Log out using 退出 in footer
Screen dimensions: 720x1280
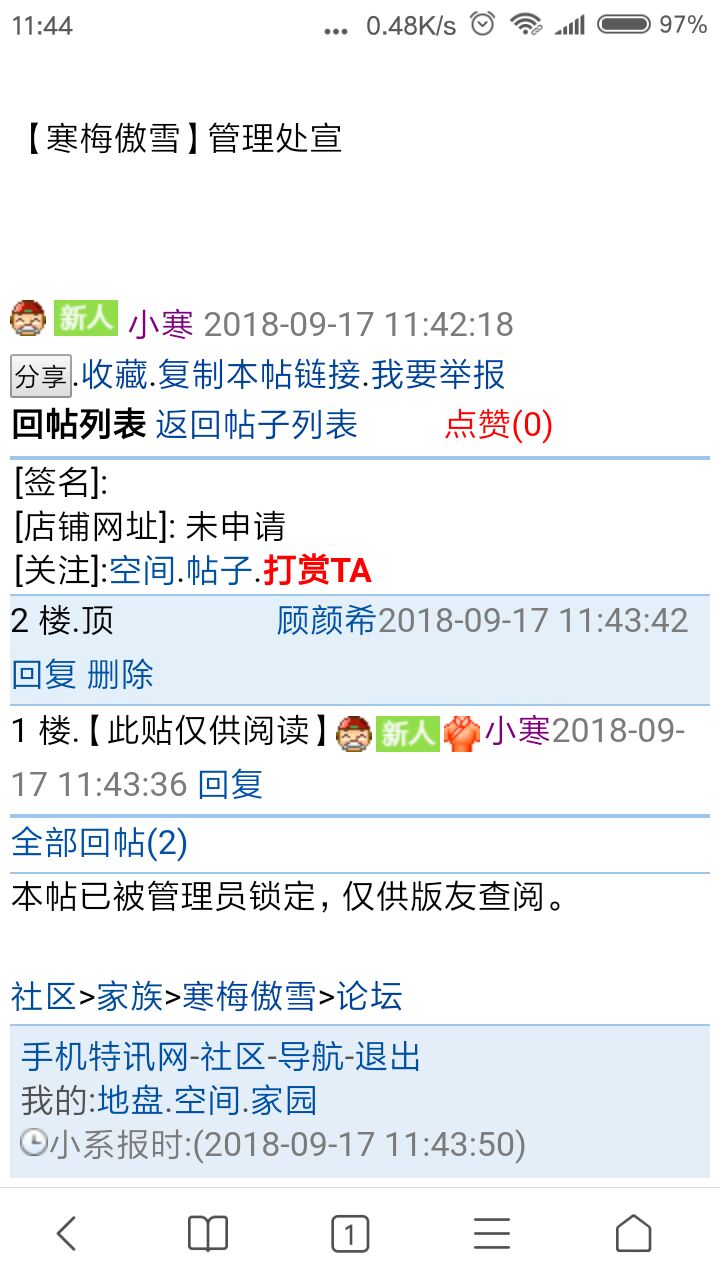388,1056
